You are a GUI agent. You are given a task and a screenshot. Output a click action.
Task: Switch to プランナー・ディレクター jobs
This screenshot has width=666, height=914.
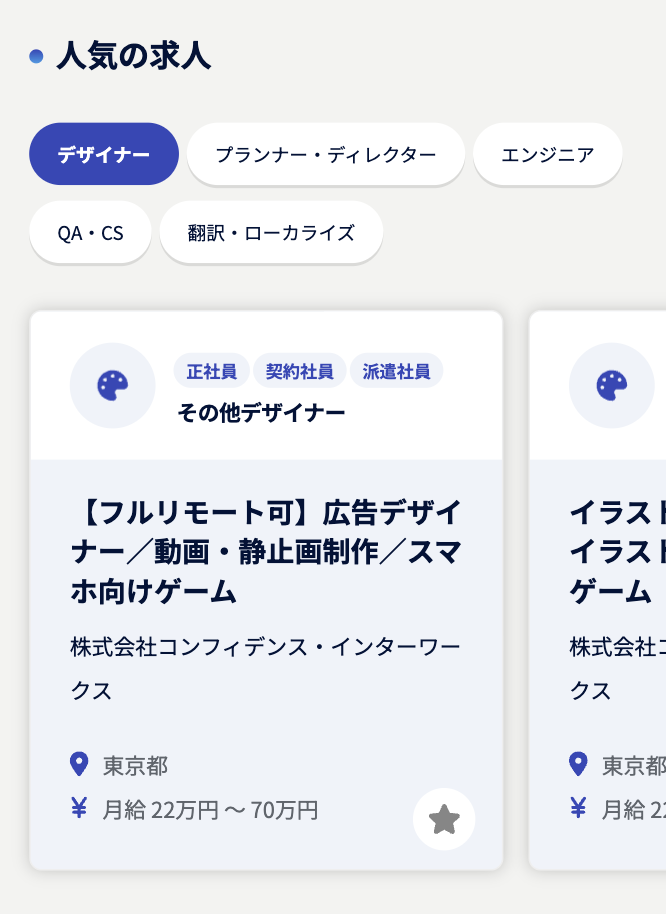click(326, 155)
